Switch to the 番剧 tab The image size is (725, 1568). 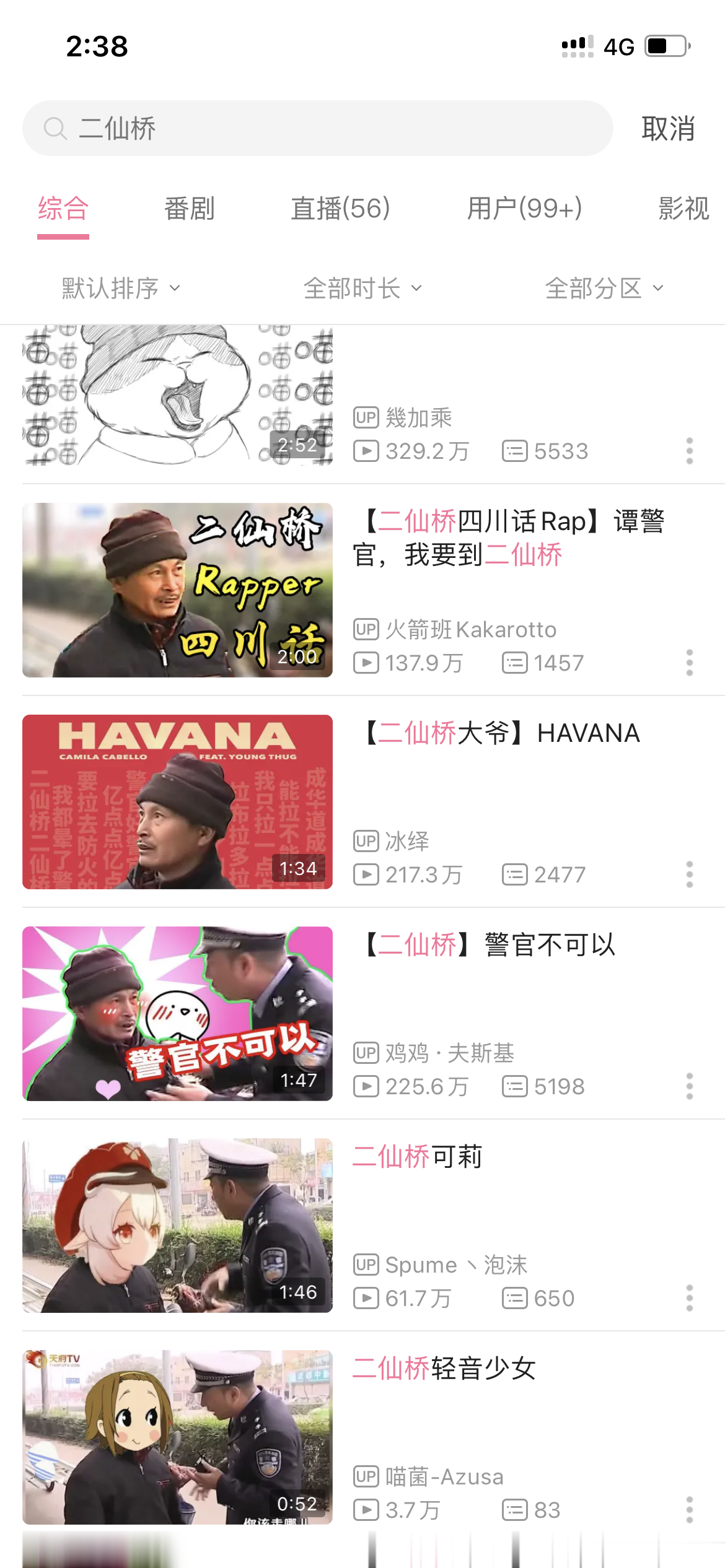189,209
